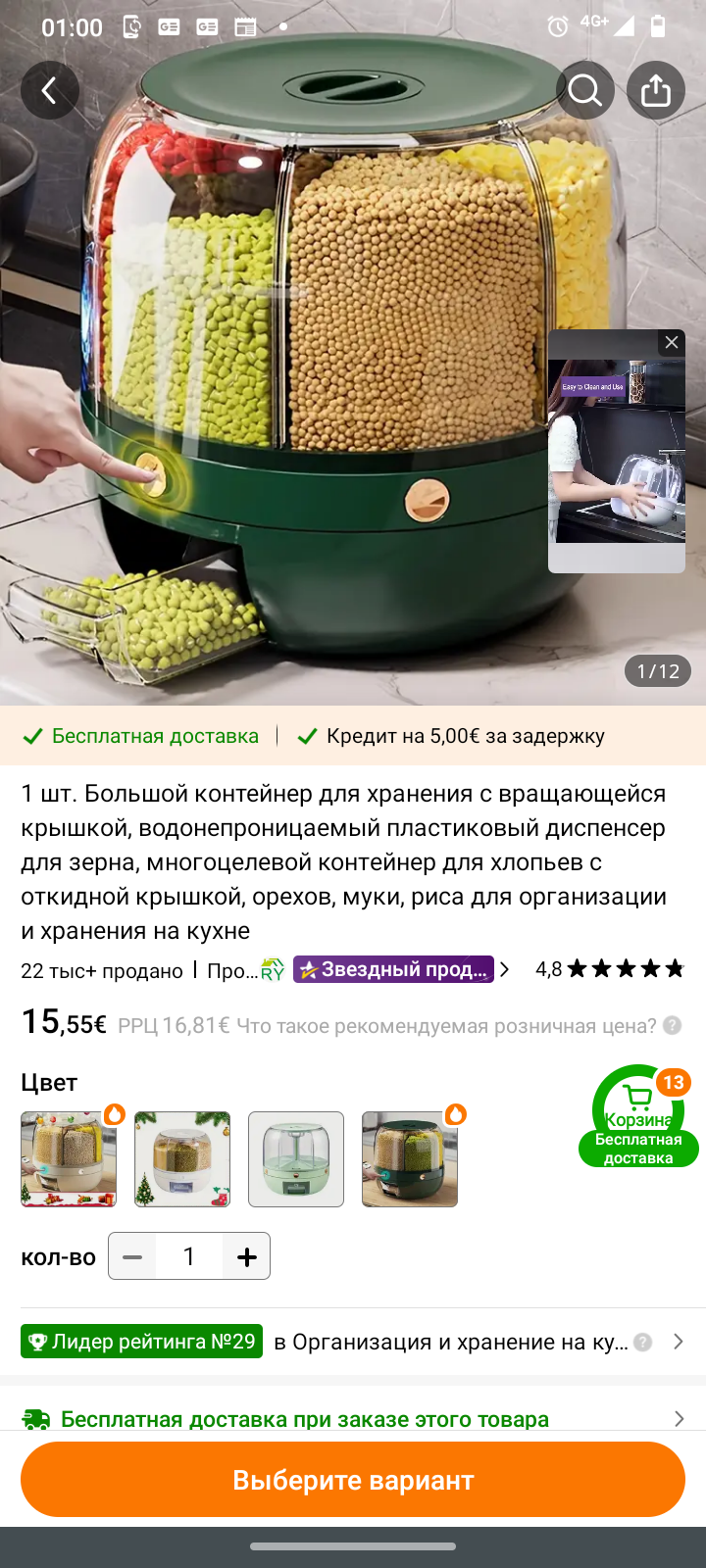
Task: Open the 4,8 star rating reviews
Action: [609, 969]
